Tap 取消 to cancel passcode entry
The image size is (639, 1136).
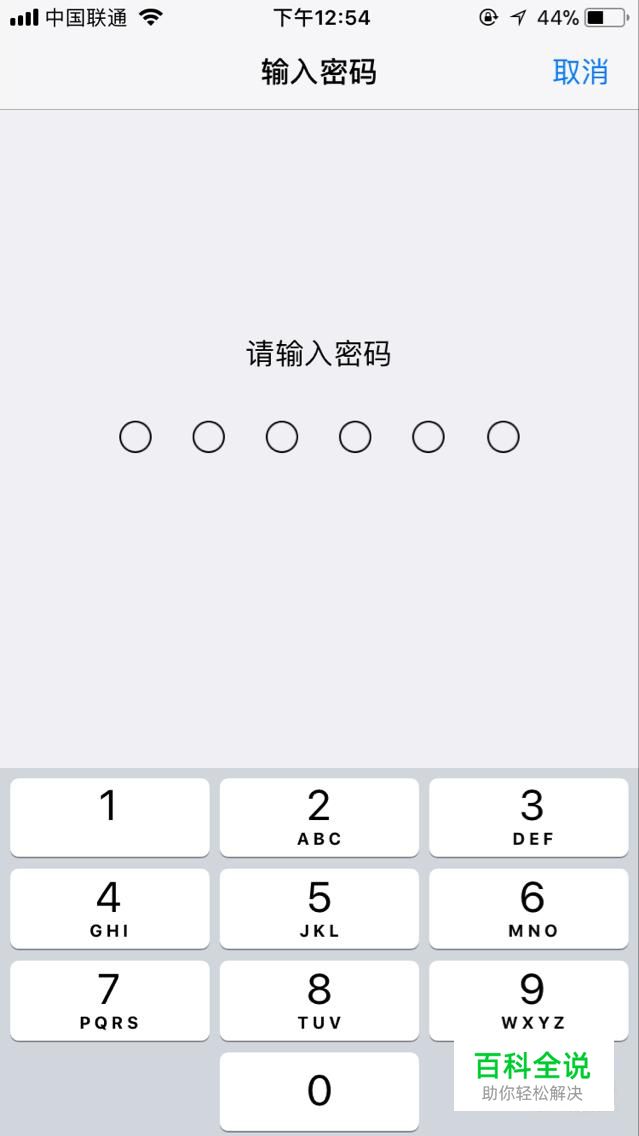pyautogui.click(x=580, y=72)
